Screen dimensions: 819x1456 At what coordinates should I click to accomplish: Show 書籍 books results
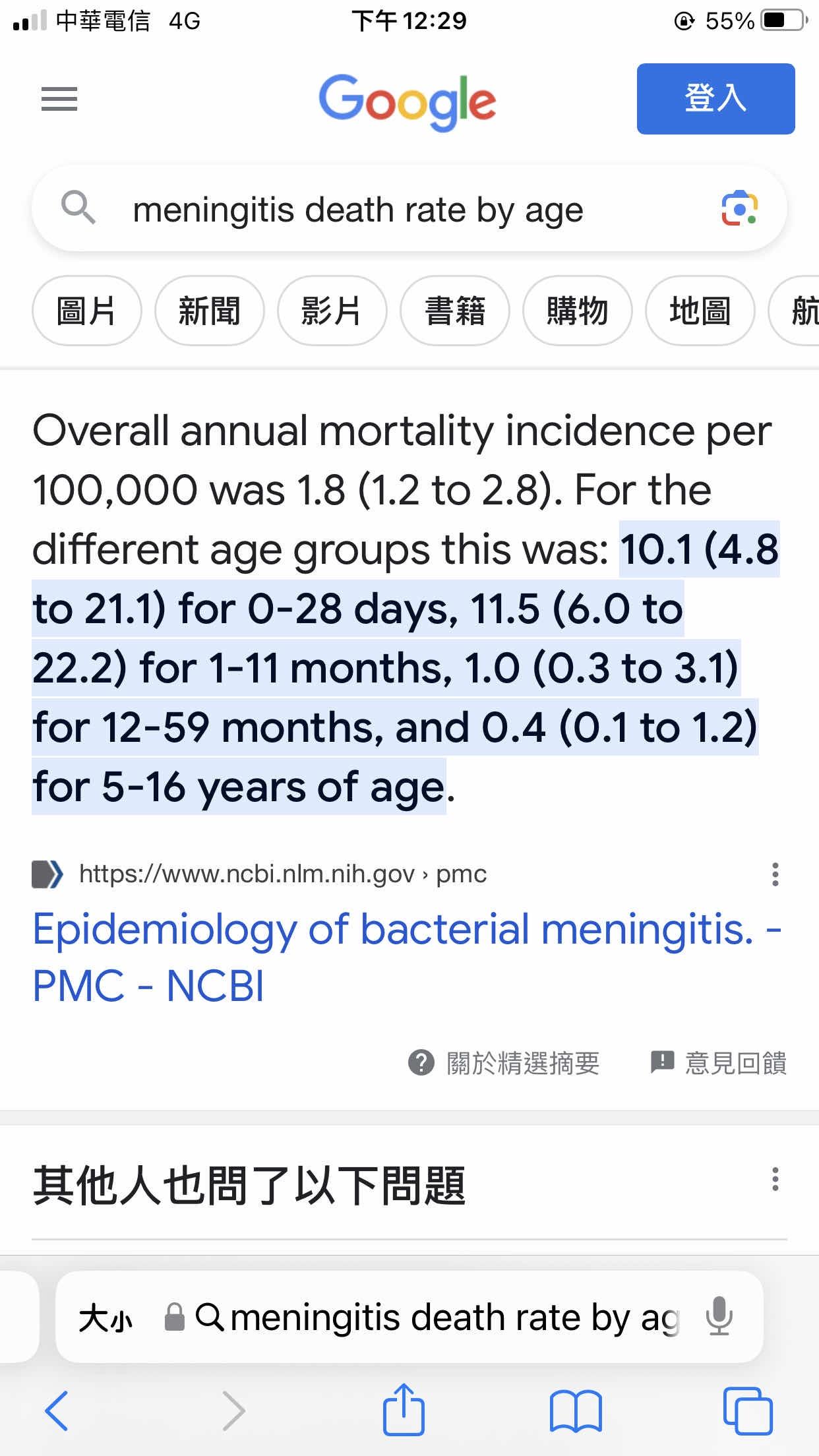click(x=454, y=311)
